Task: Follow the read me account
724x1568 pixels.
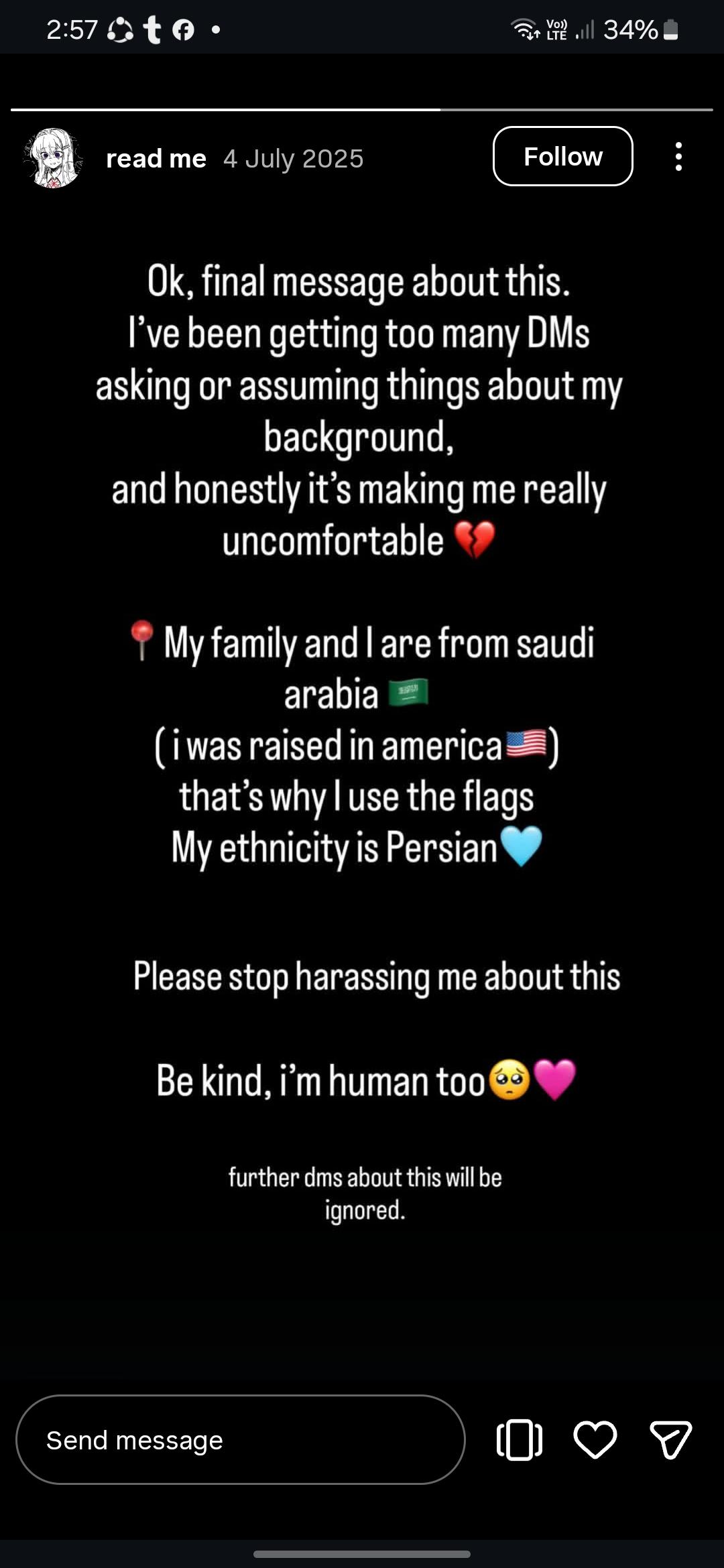Action: click(x=562, y=156)
